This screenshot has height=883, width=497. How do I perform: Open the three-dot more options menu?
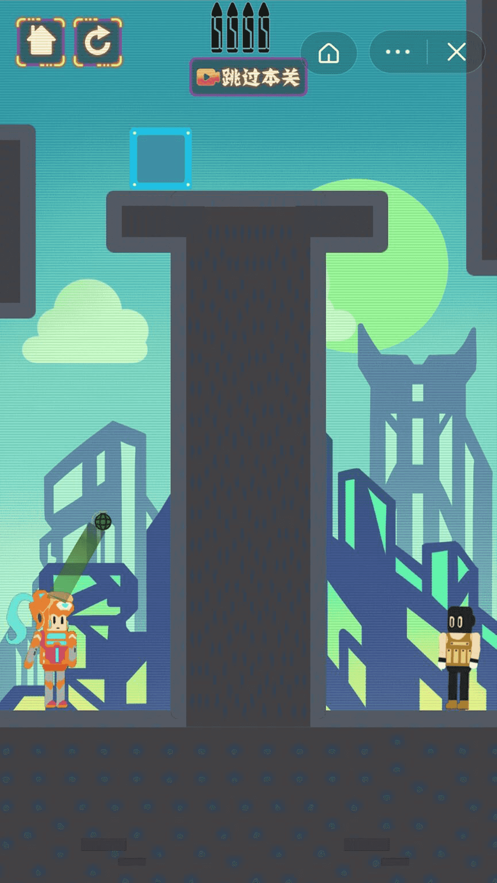(398, 52)
